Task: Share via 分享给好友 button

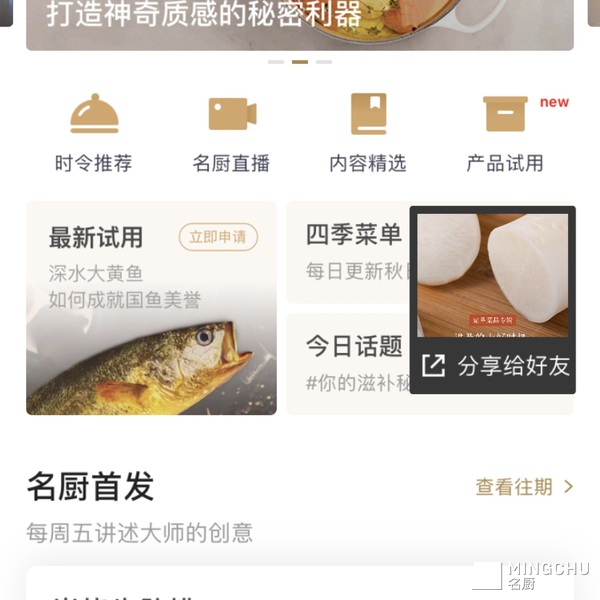Action: 495,366
